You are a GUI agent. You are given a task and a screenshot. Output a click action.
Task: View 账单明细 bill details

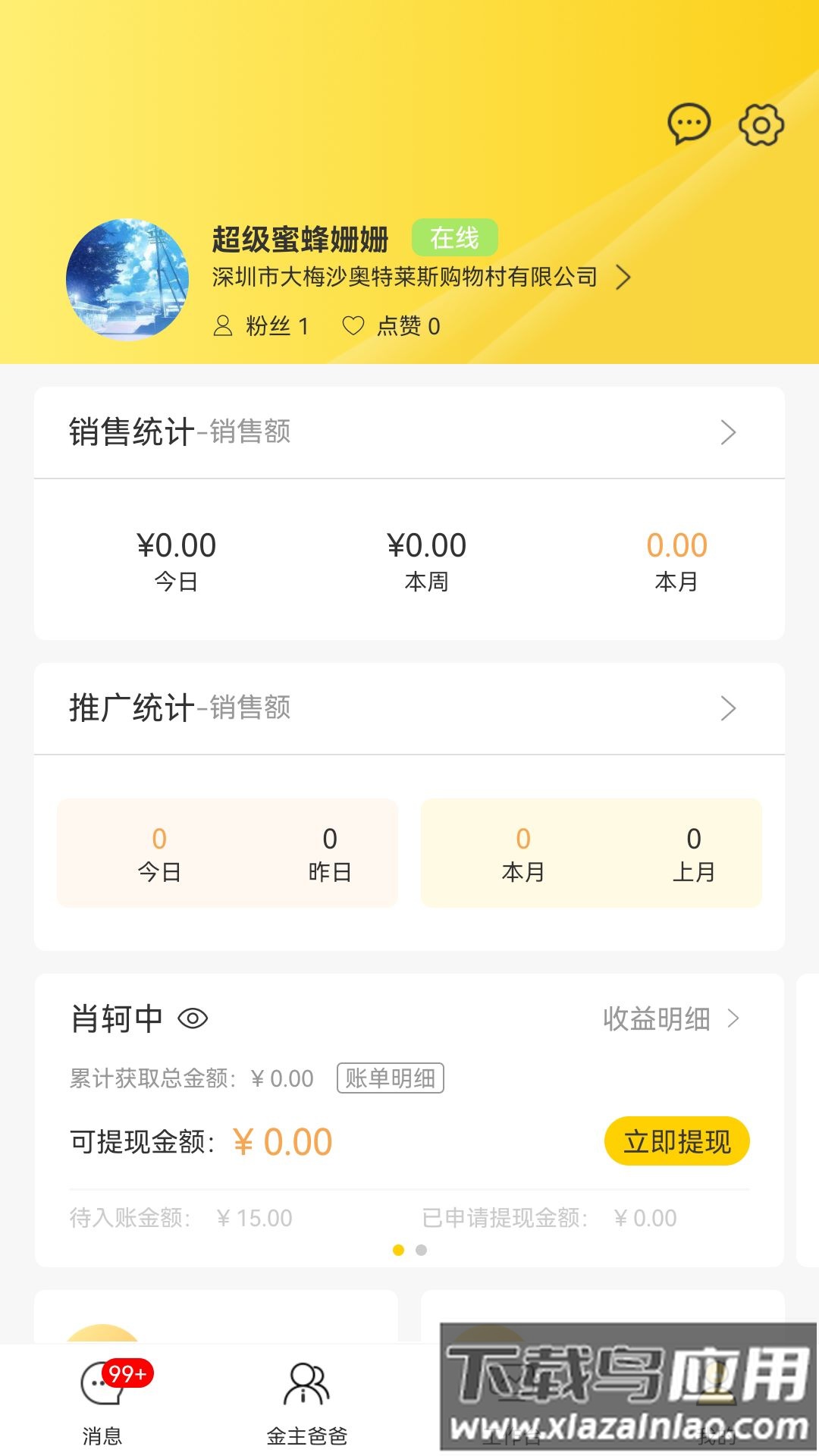pyautogui.click(x=390, y=1078)
